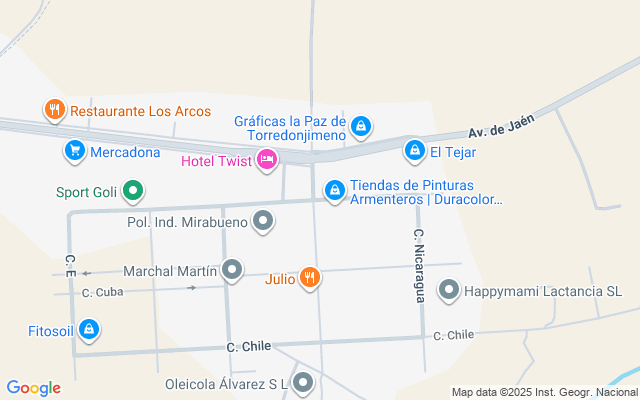Image resolution: width=640 pixels, height=400 pixels.
Task: Open the Oleicola Álvarez S L marker
Action: (303, 383)
